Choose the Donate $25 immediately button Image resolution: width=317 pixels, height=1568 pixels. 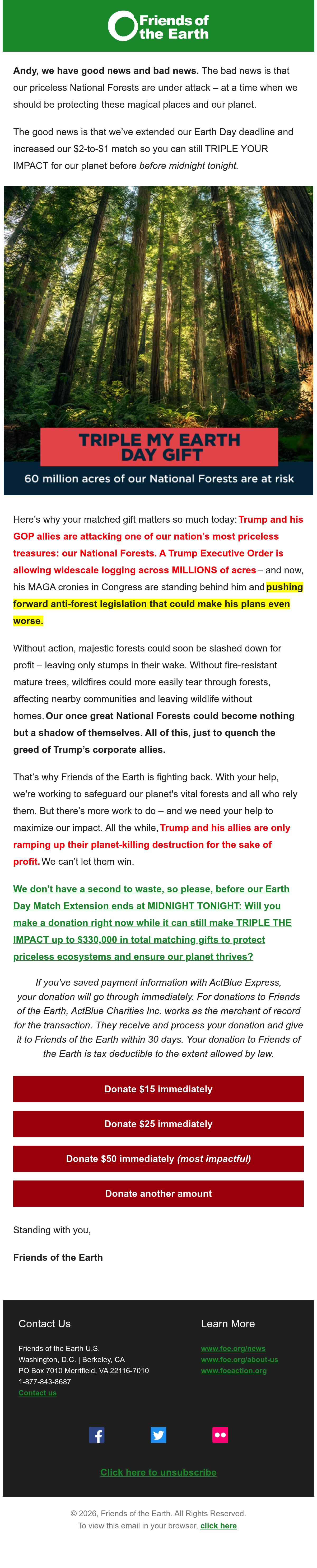pos(158,1124)
